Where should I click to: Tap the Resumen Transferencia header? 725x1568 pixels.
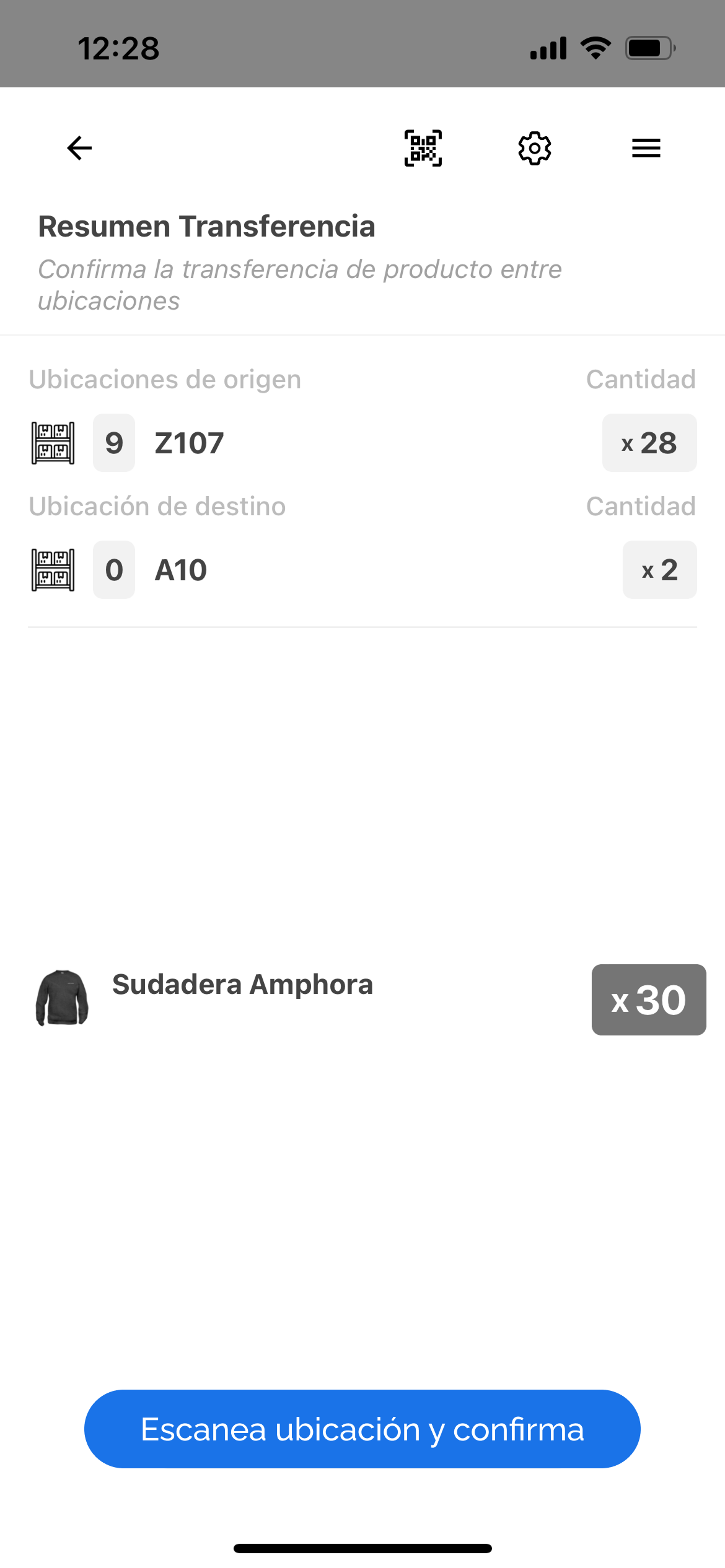[206, 226]
